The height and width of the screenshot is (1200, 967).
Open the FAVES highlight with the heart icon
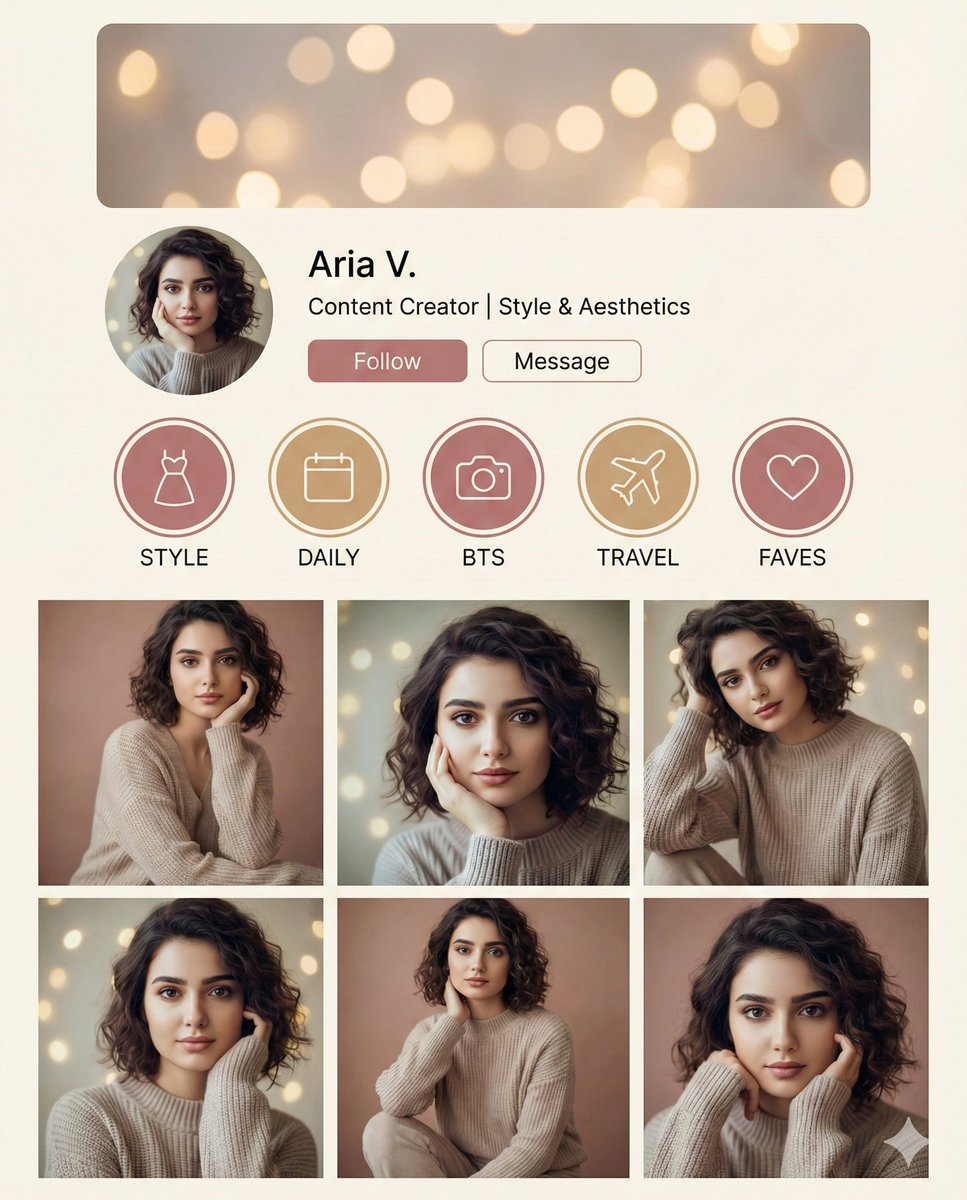[x=792, y=479]
